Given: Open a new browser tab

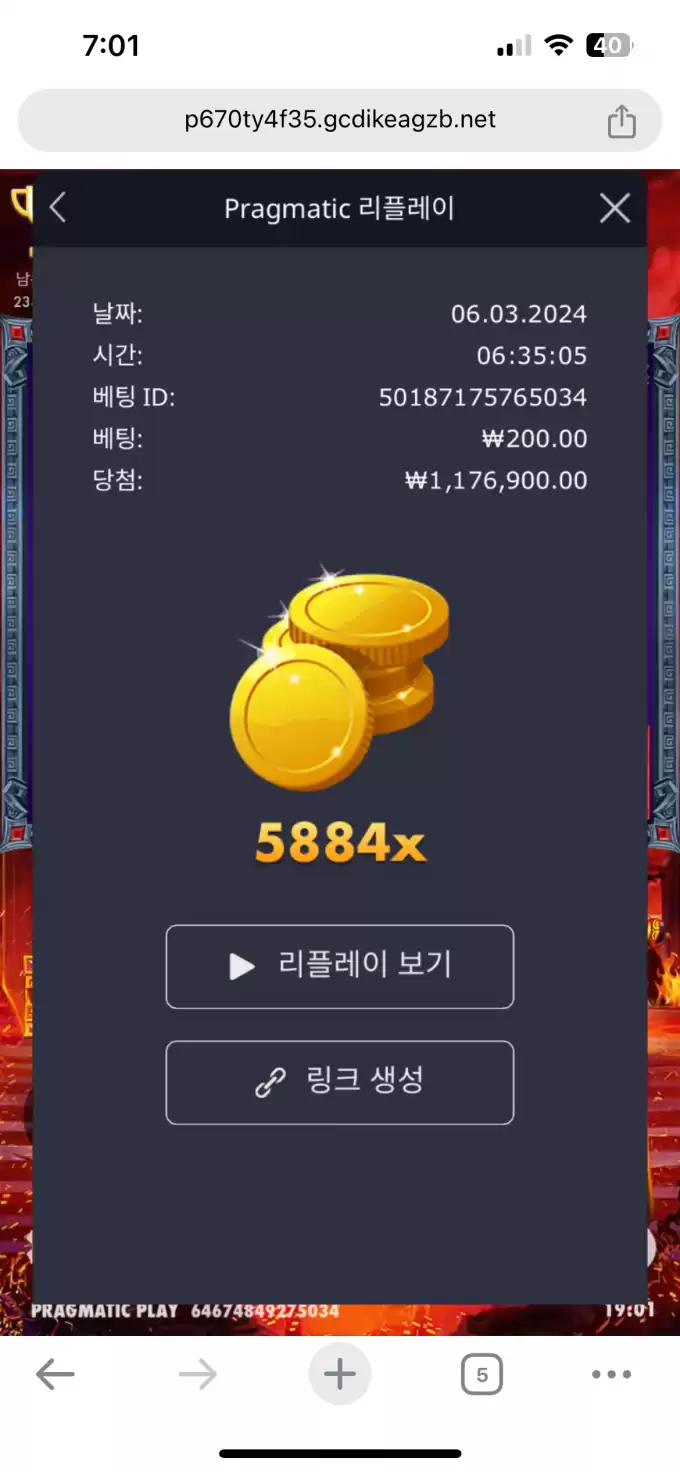Looking at the screenshot, I should click(x=339, y=1375).
